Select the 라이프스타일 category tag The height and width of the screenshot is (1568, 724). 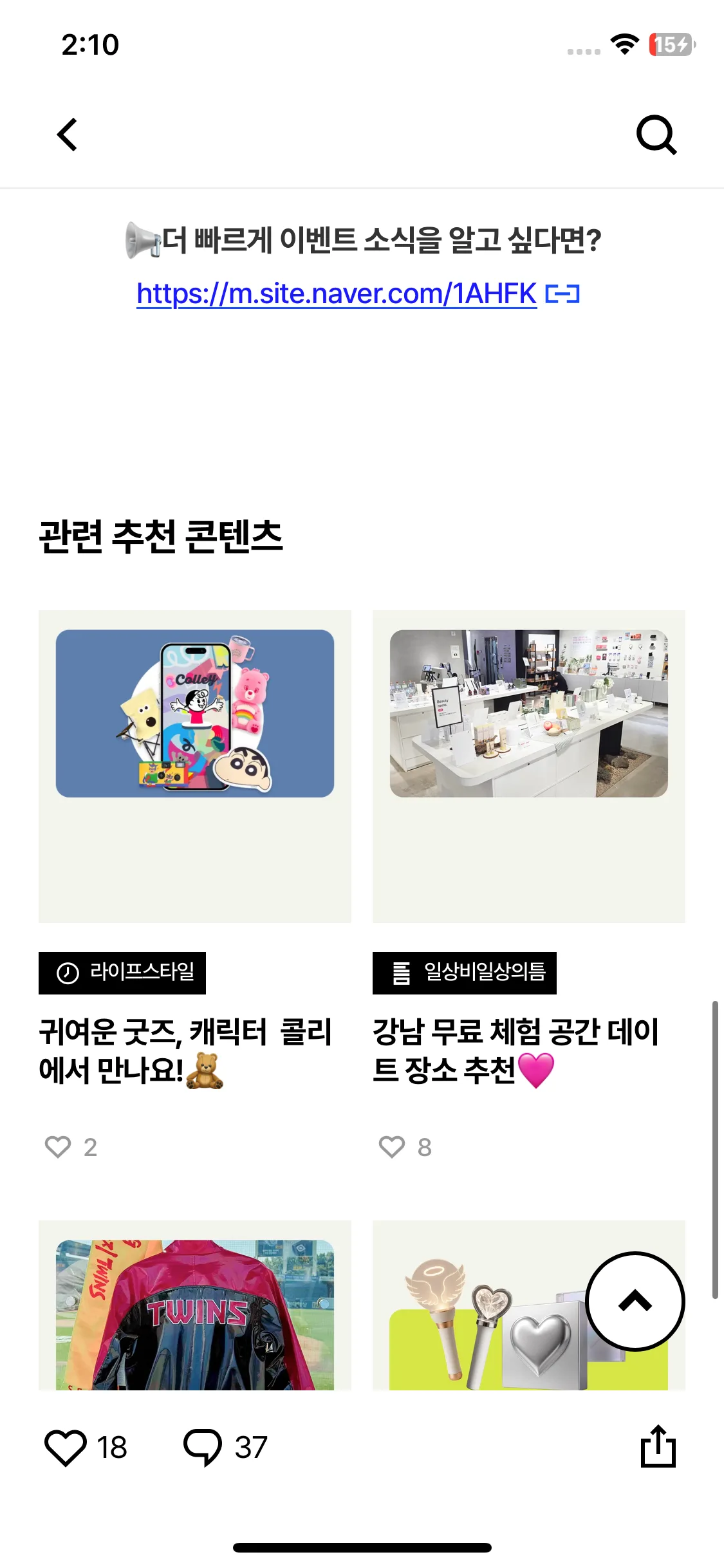(x=122, y=973)
